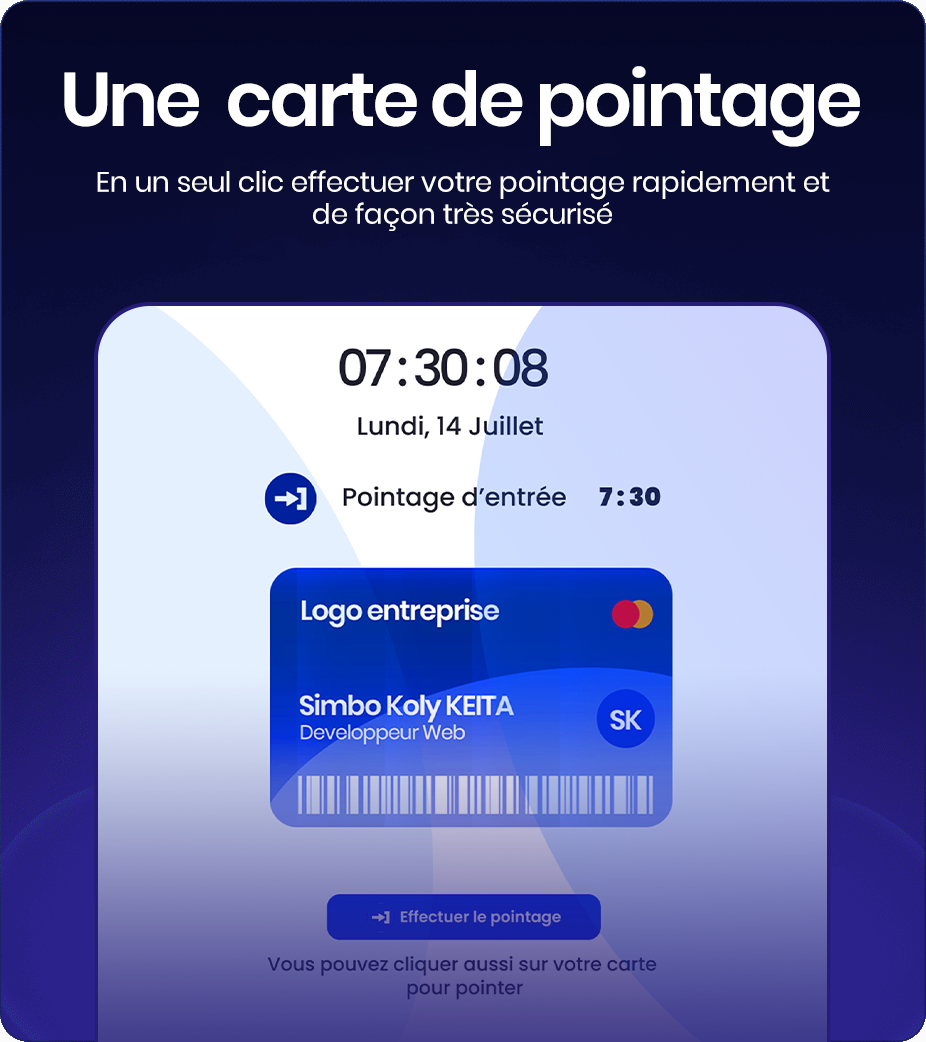Click the SK initials avatar badge

(625, 718)
